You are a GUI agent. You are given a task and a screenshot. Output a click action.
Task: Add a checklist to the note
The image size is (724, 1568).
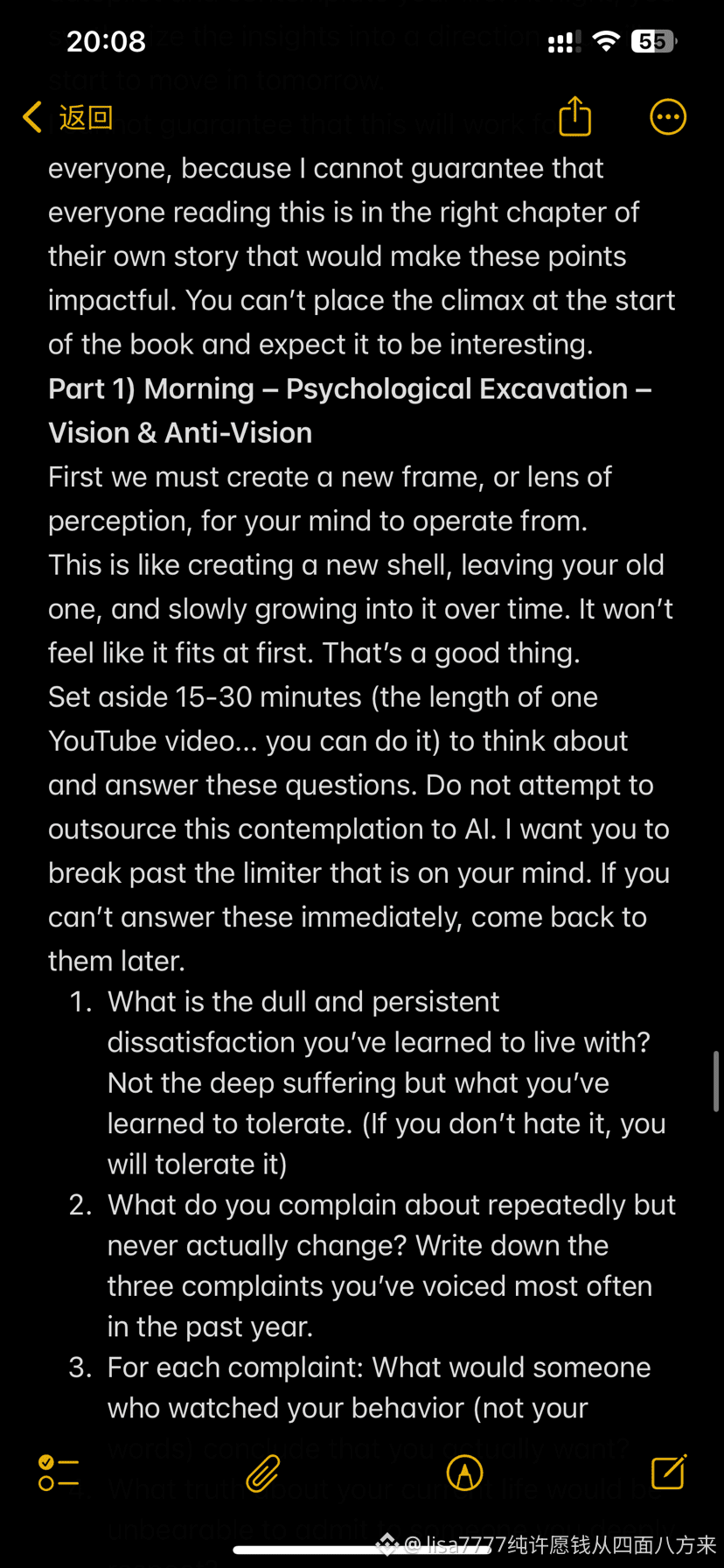tap(59, 1473)
